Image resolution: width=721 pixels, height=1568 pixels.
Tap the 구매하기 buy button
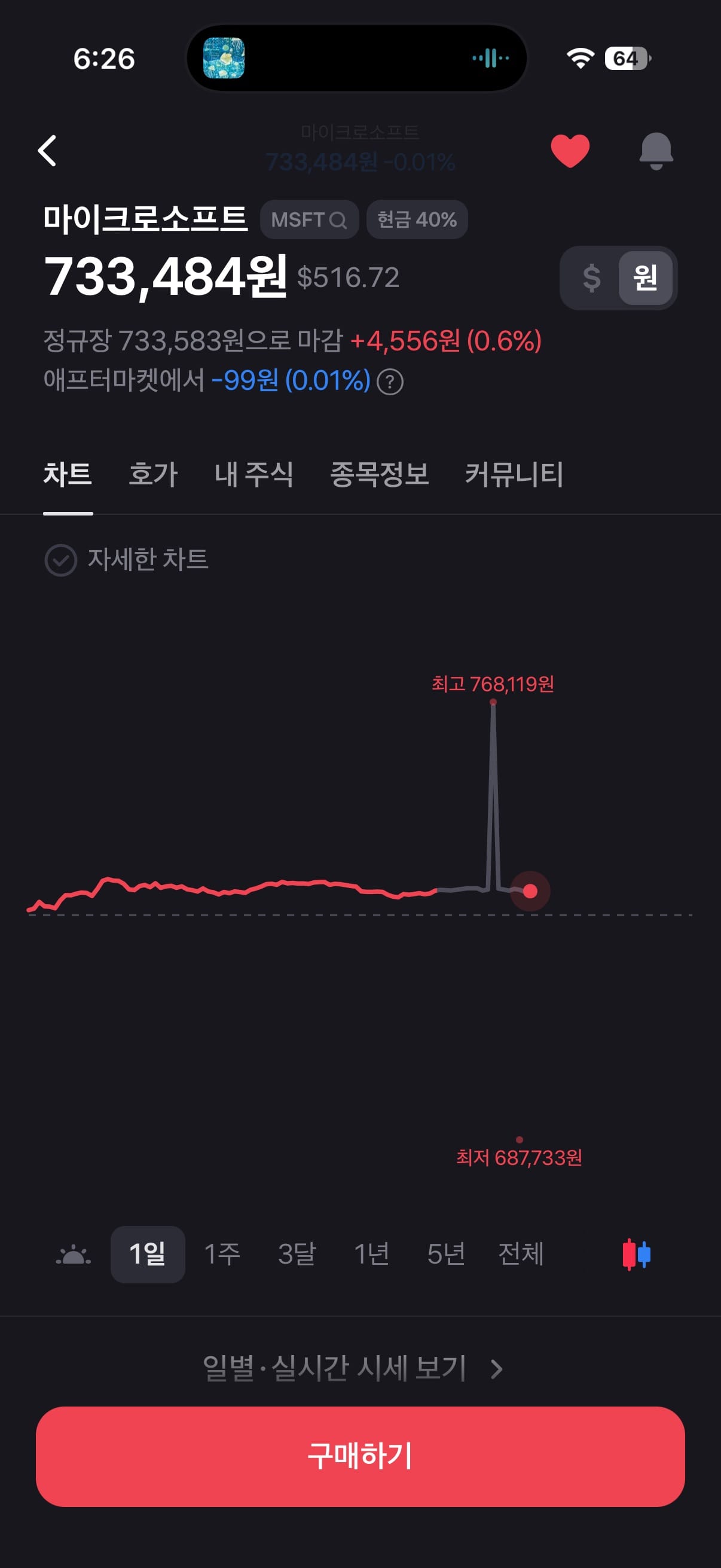360,1457
